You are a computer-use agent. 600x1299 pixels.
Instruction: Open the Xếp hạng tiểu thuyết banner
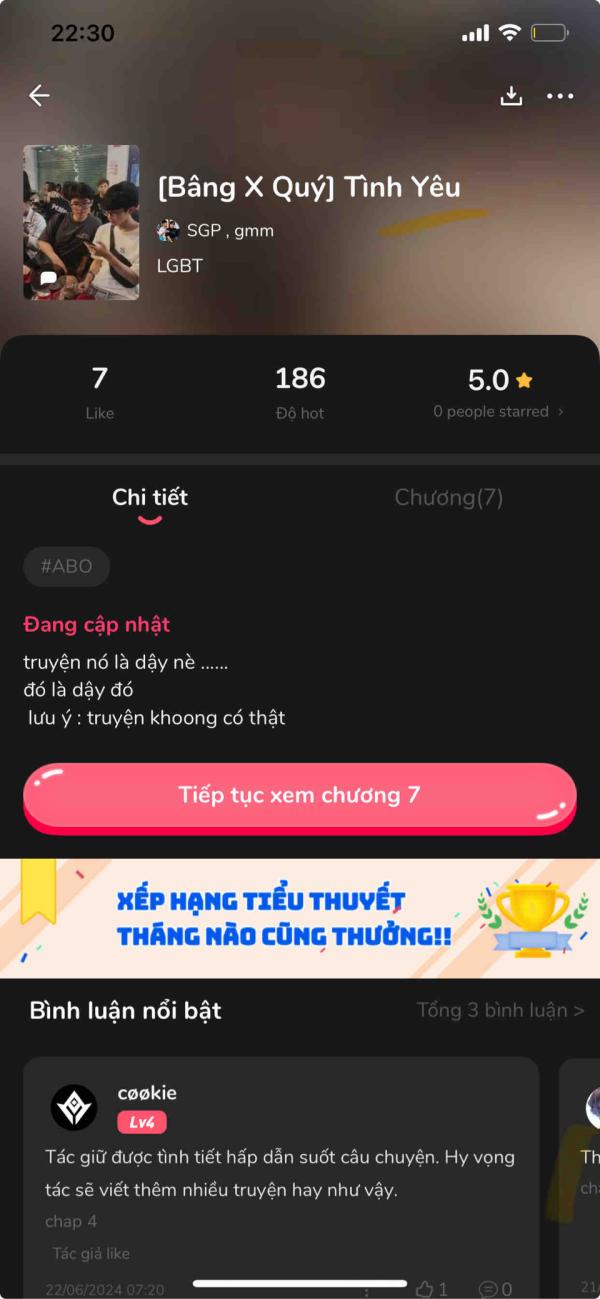[x=299, y=918]
